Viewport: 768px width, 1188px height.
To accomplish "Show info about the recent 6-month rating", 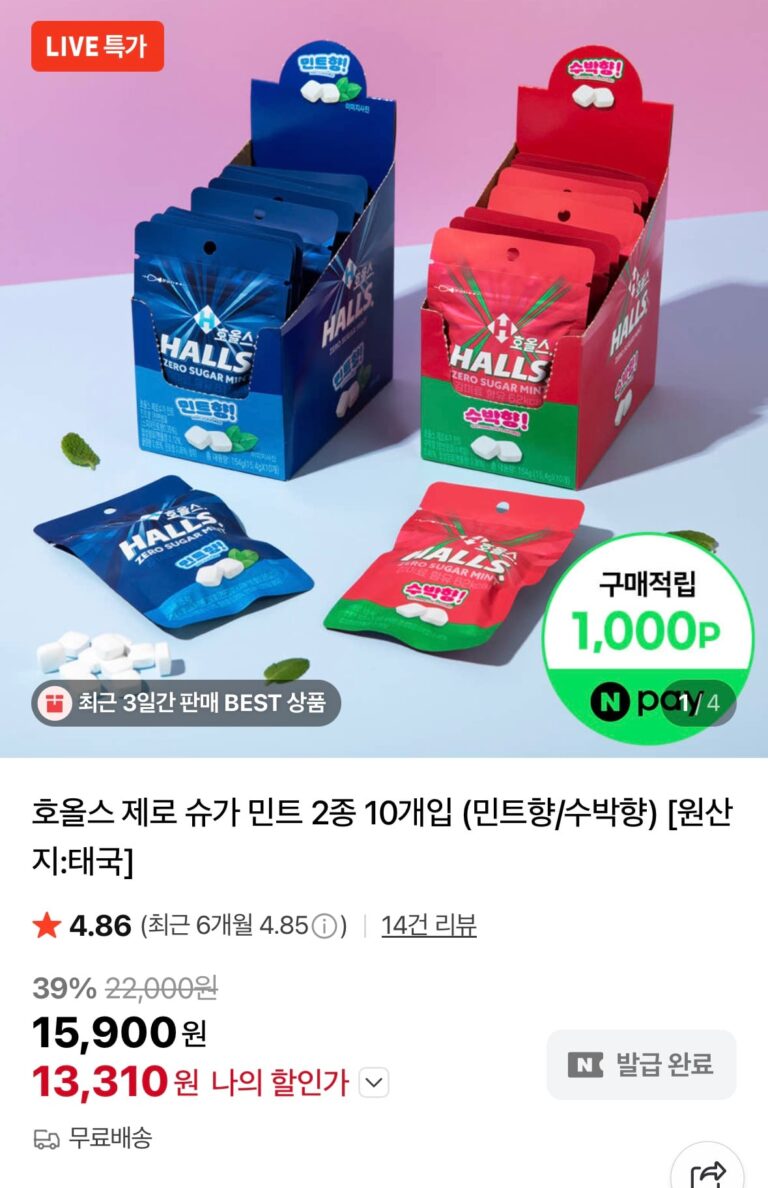I will 323,927.
